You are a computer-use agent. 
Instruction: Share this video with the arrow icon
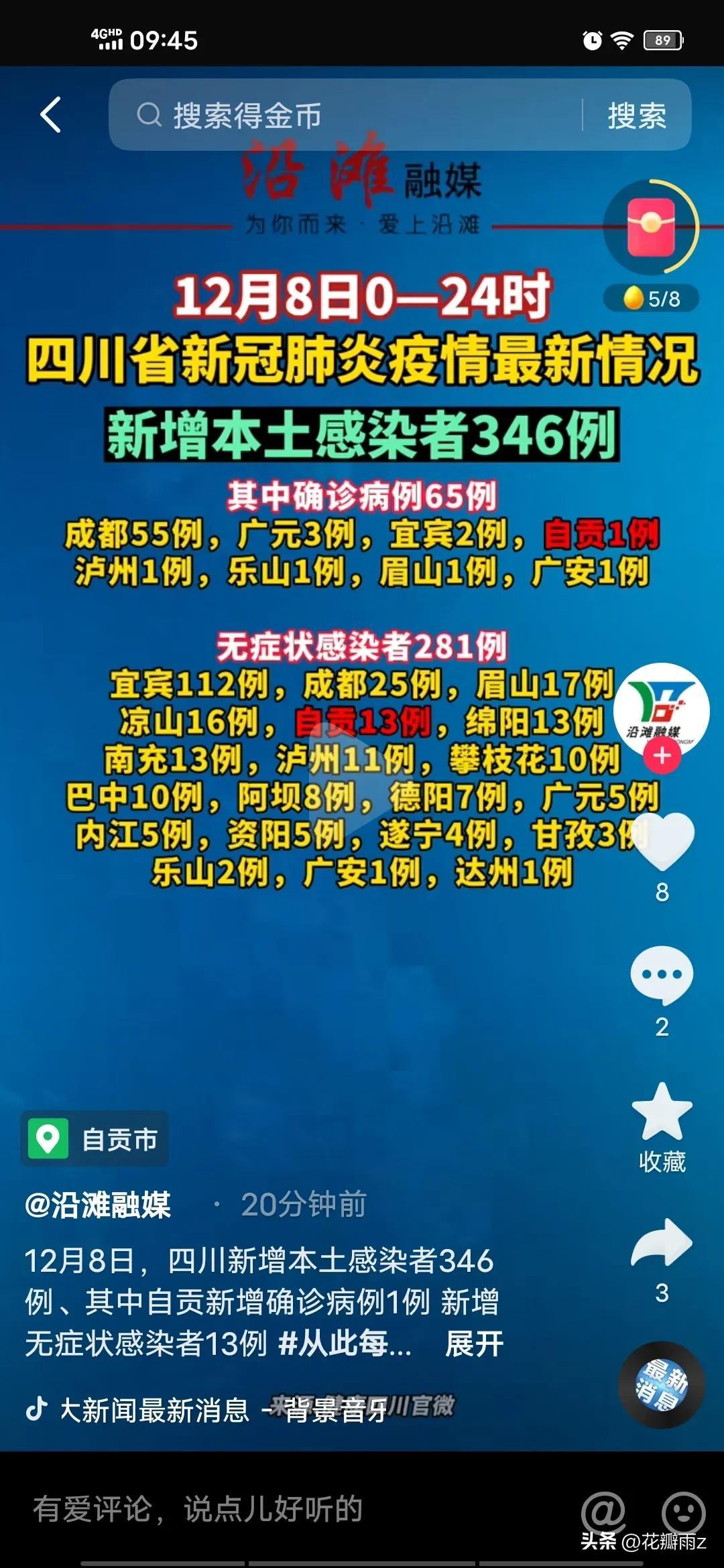tap(662, 1244)
